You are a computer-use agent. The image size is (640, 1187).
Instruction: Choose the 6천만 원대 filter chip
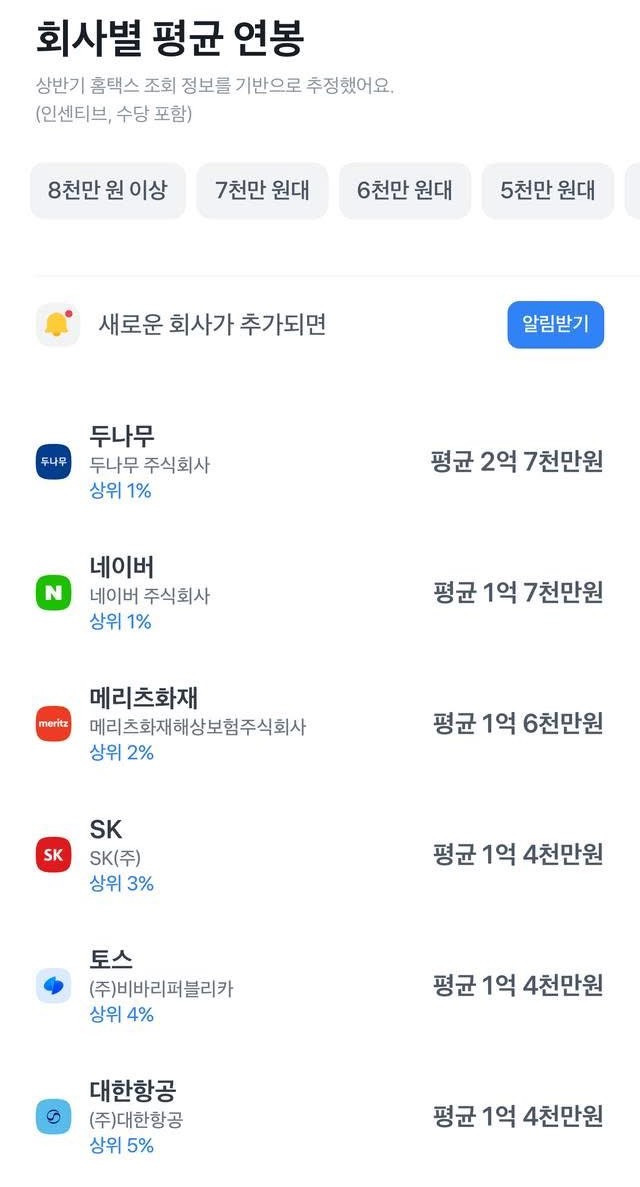[404, 190]
